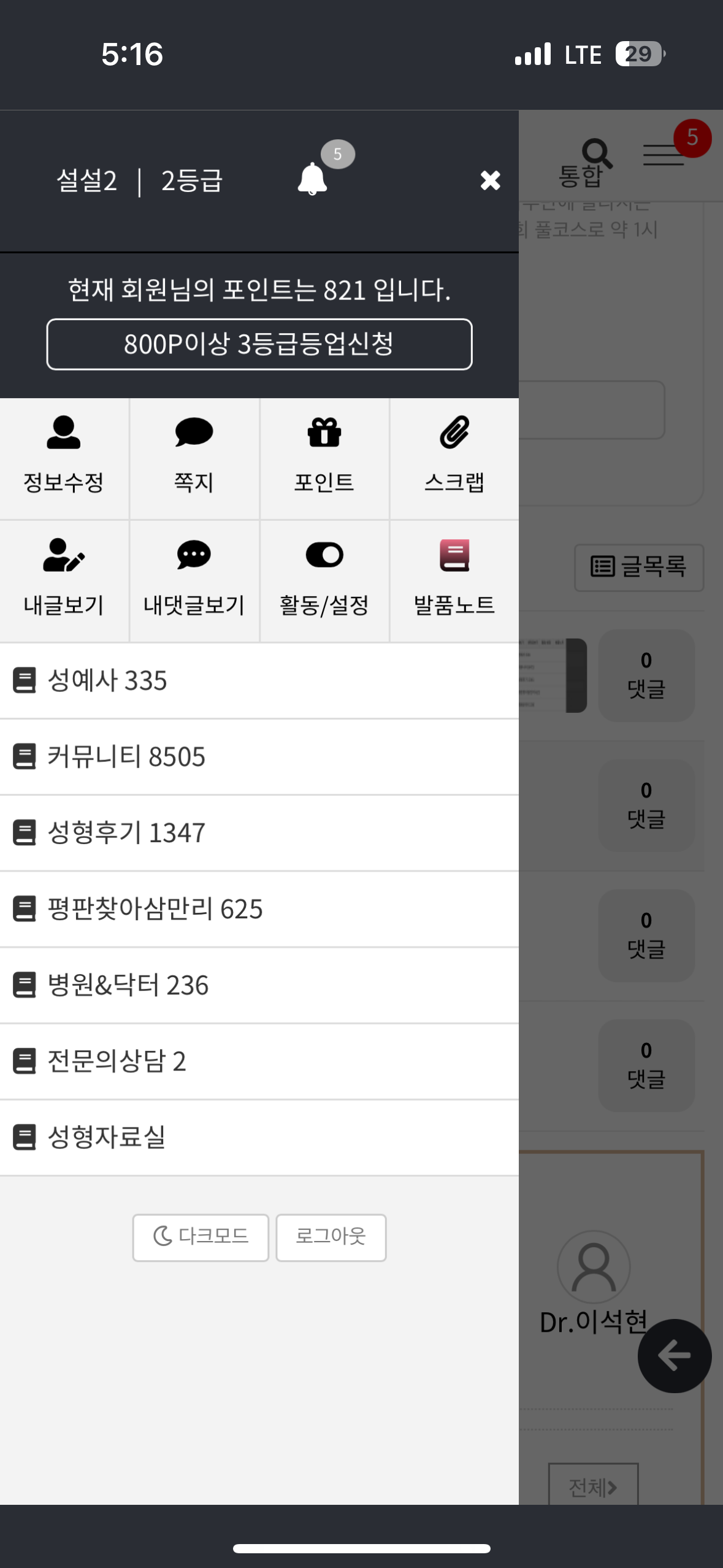The width and height of the screenshot is (723, 1568).
Task: Open 활동/설정 settings
Action: (324, 581)
